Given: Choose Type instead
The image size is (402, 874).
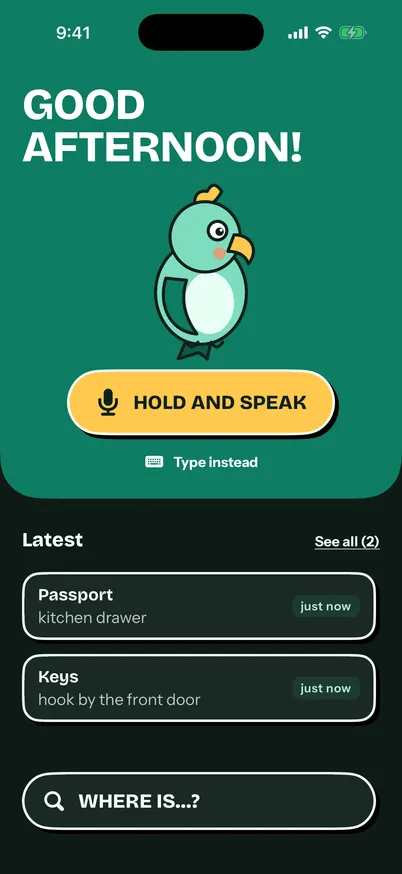Looking at the screenshot, I should click(202, 462).
